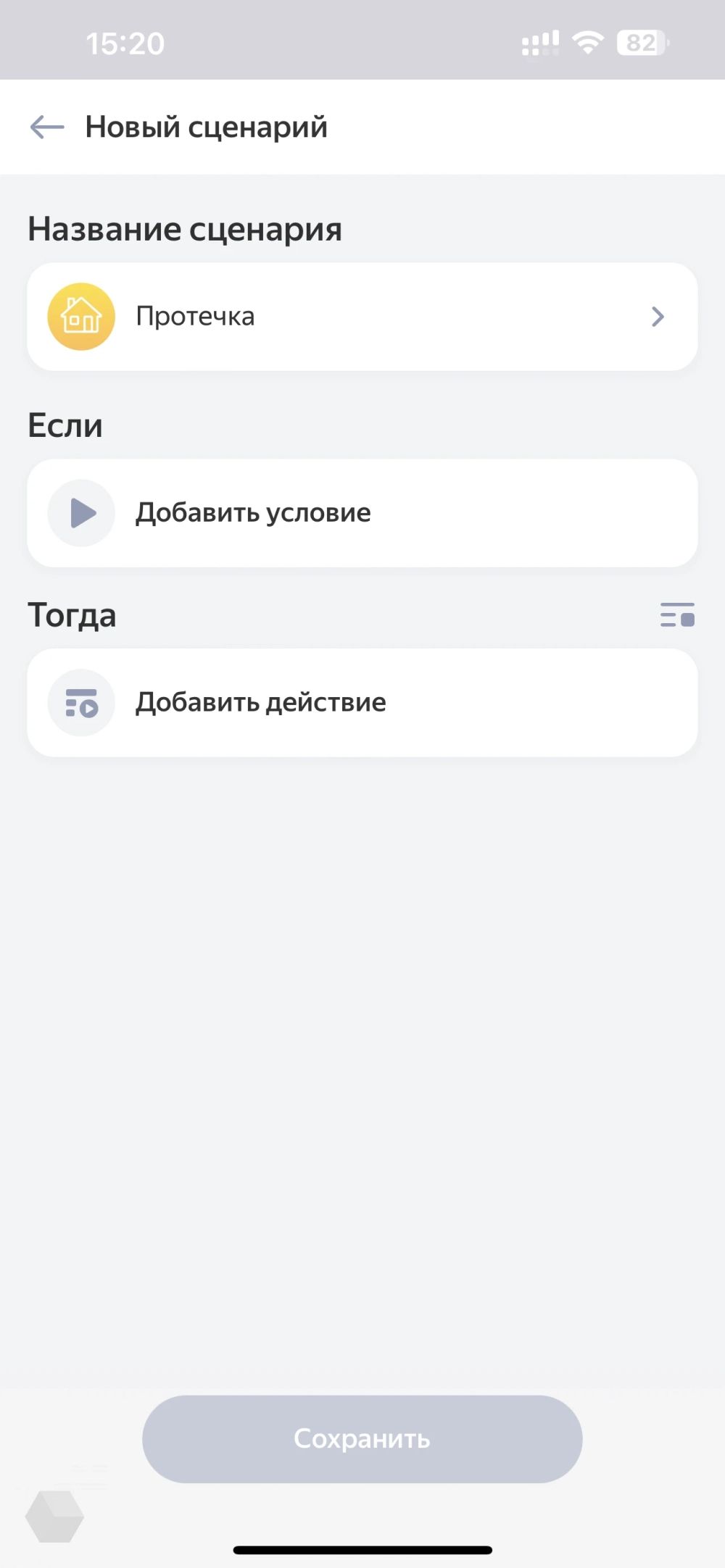The height and width of the screenshot is (1568, 725).
Task: Tap the Сохранить button
Action: [x=362, y=1439]
